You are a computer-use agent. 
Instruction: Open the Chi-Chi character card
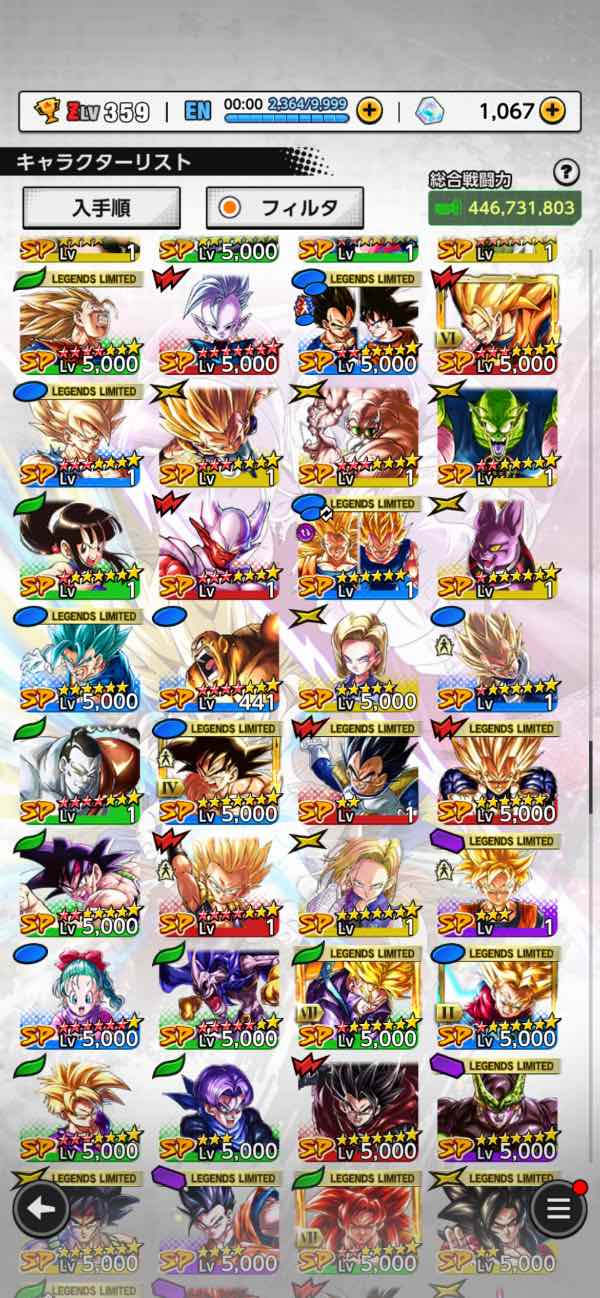coord(80,546)
